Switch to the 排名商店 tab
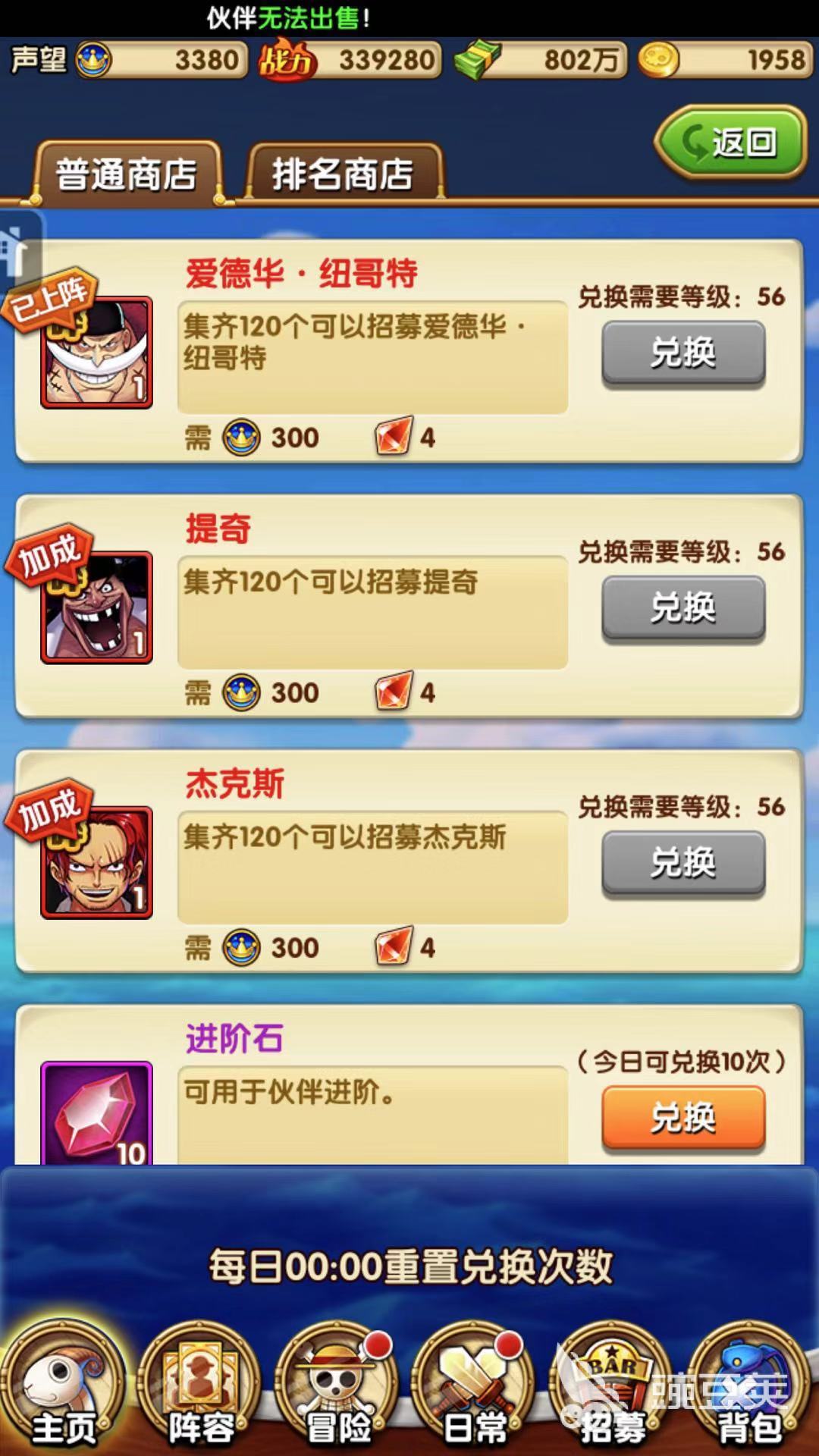The width and height of the screenshot is (819, 1456). point(343,174)
